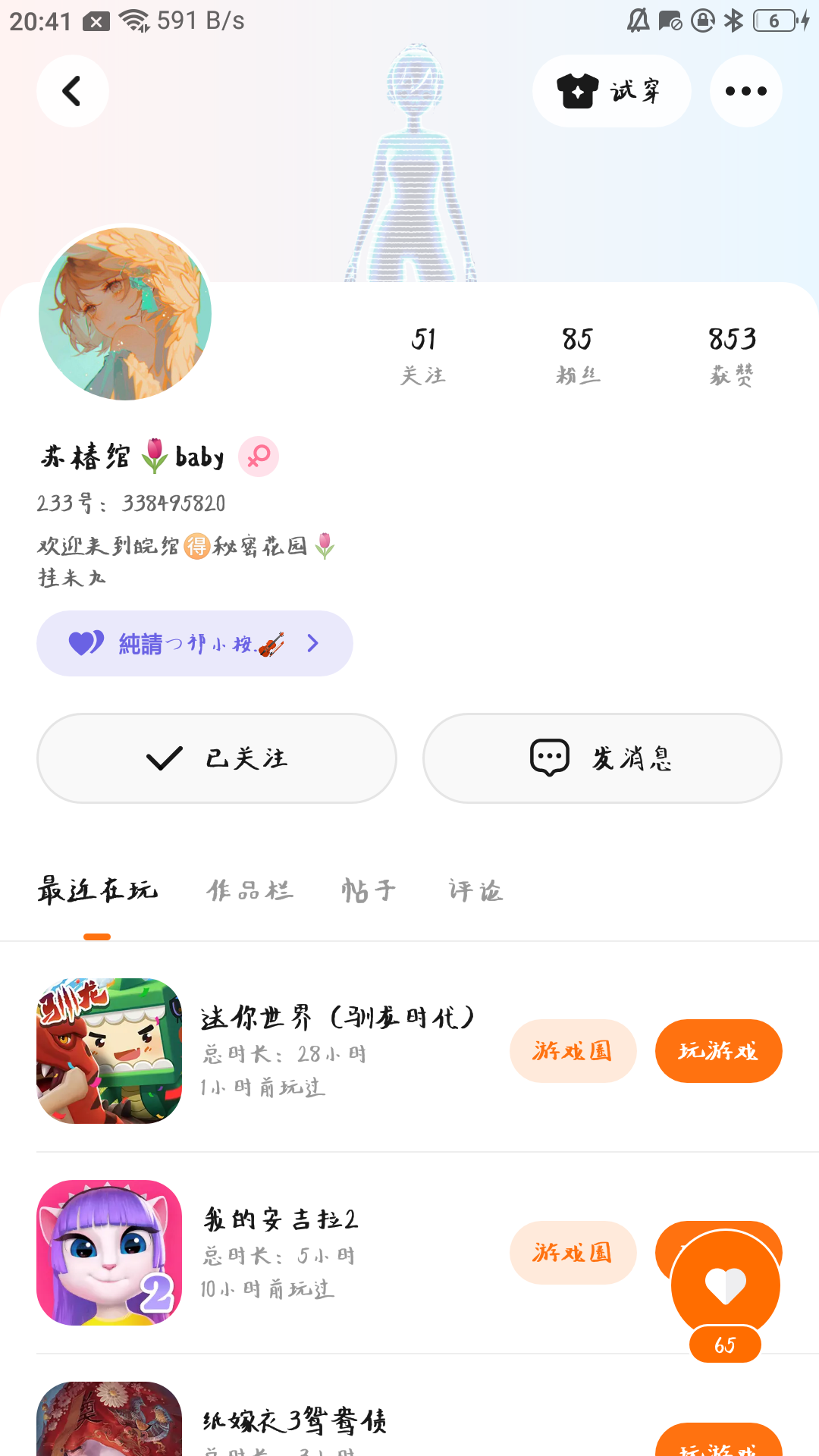Viewport: 819px width, 1456px height.
Task: Open 游戏圈 for 我的安吉拉2
Action: point(573,1253)
